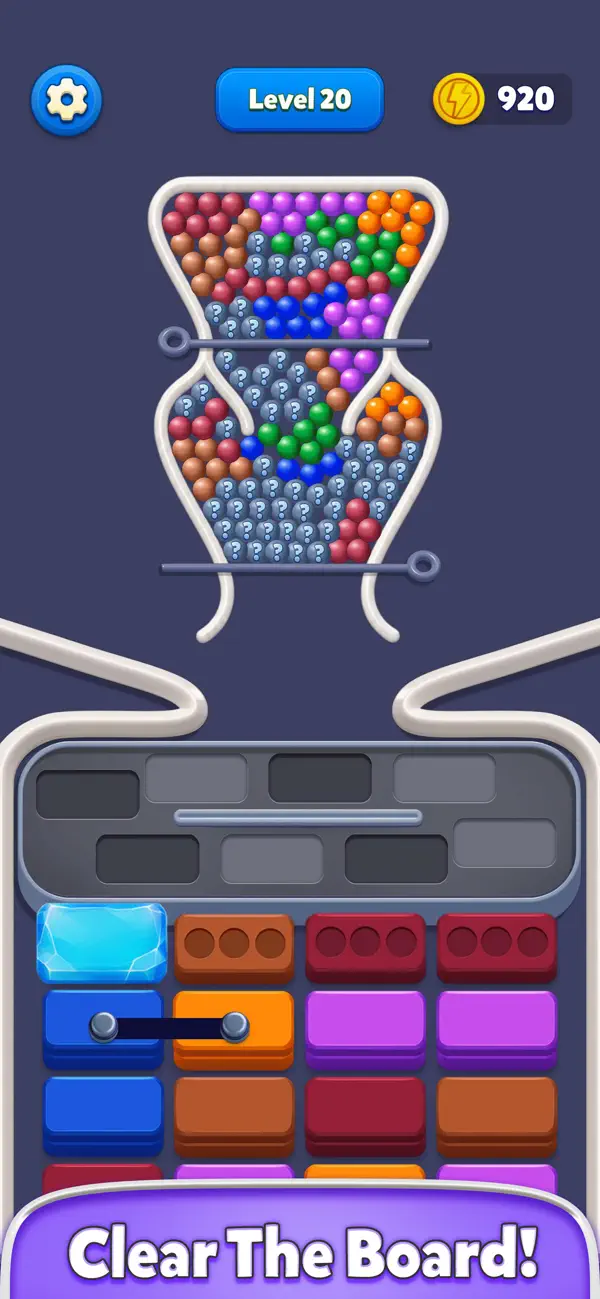
Task: Tap the frozen ice block
Action: (x=101, y=943)
